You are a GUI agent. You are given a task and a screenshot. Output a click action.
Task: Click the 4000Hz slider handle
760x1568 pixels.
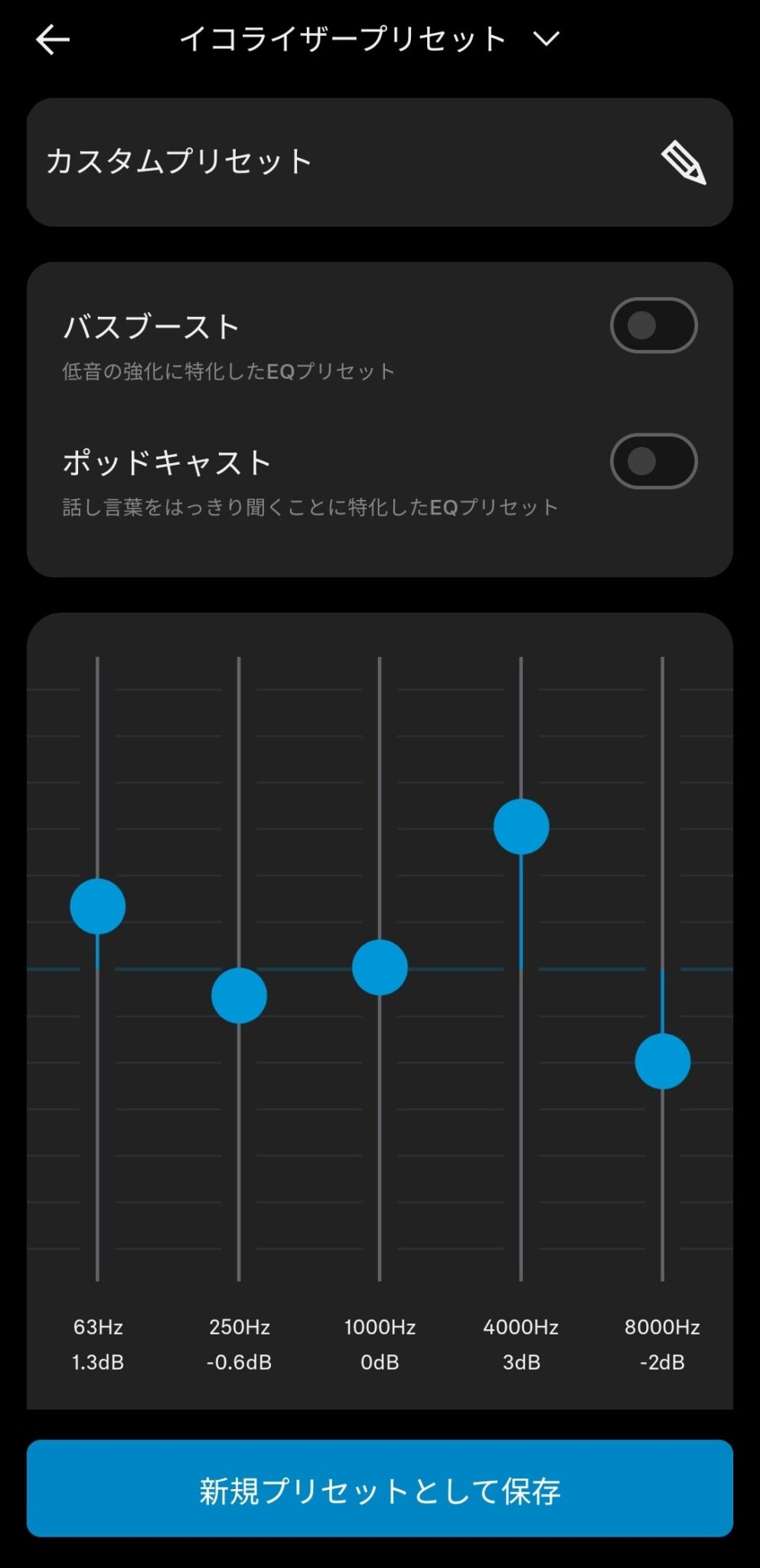pos(521,824)
